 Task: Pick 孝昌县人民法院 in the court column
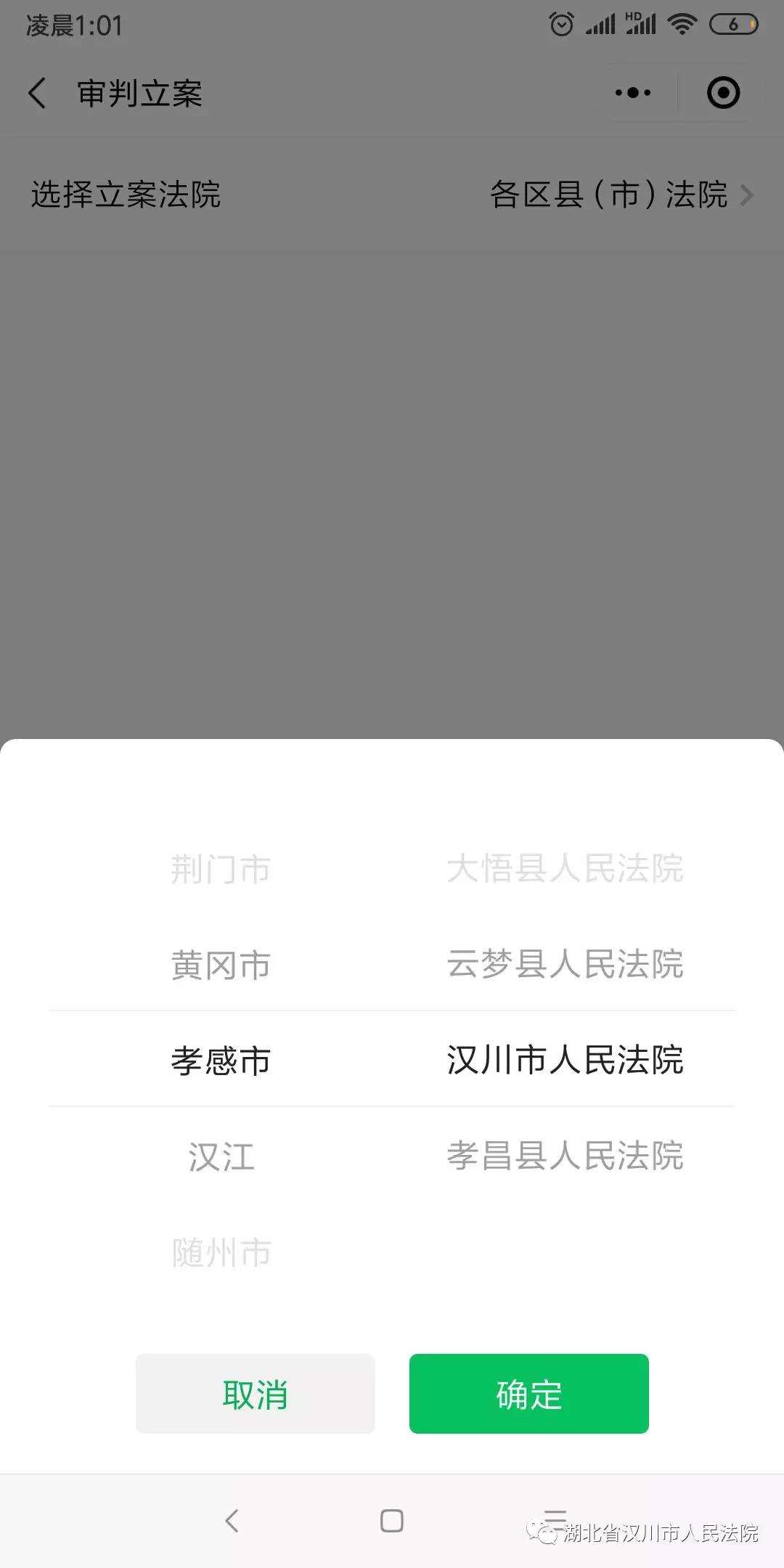pos(565,1156)
